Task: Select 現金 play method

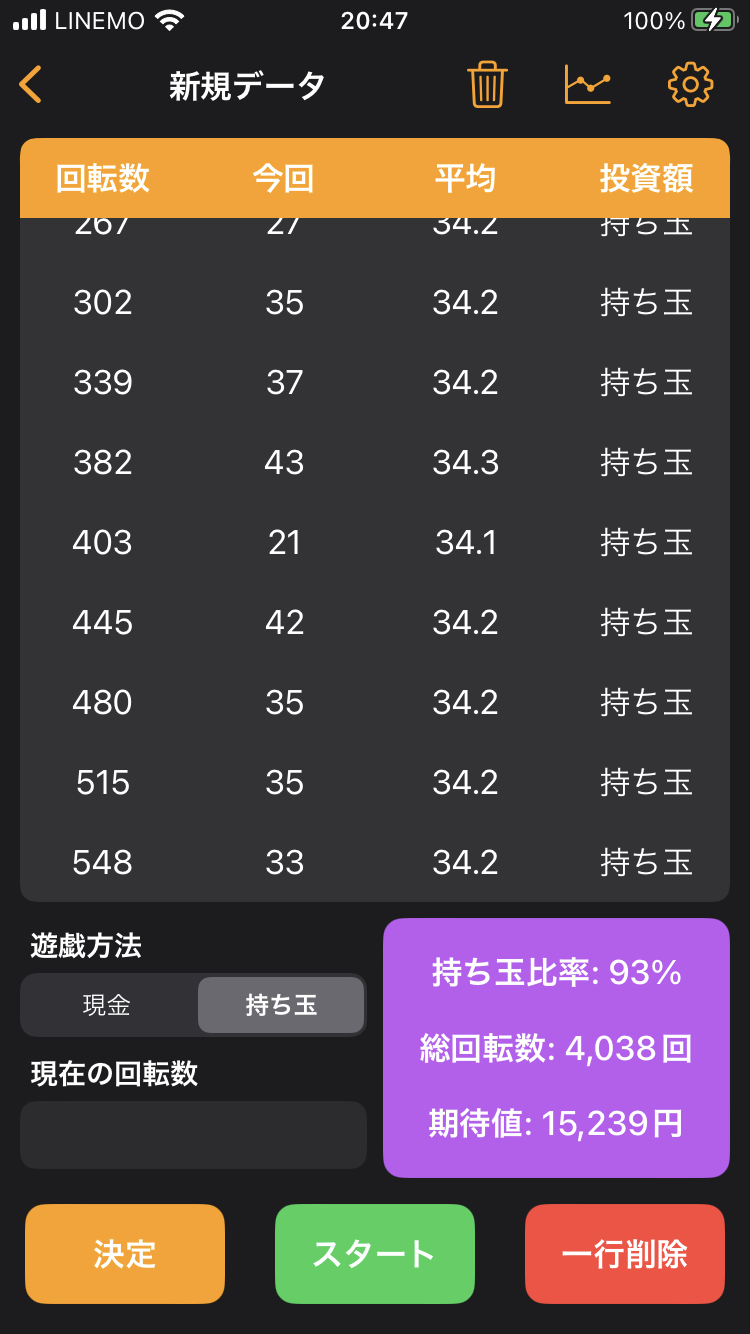Action: tap(107, 1005)
